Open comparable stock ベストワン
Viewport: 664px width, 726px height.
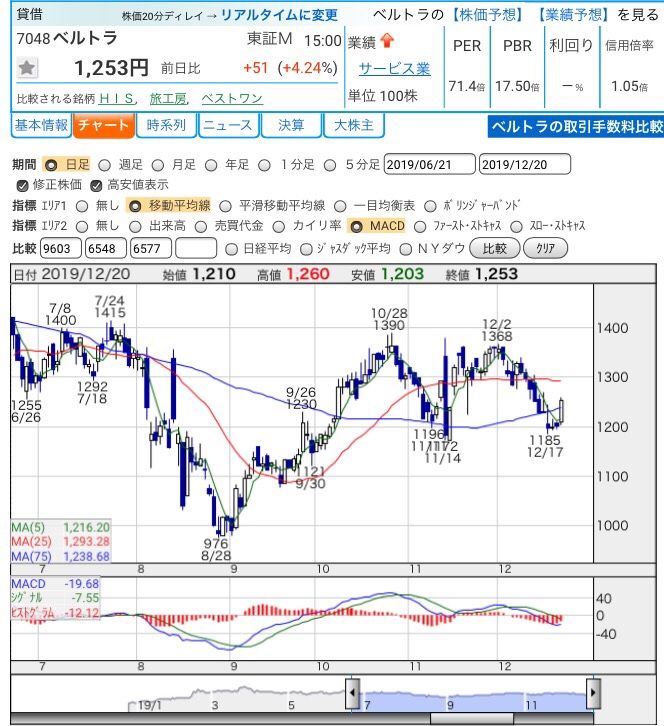click(232, 99)
